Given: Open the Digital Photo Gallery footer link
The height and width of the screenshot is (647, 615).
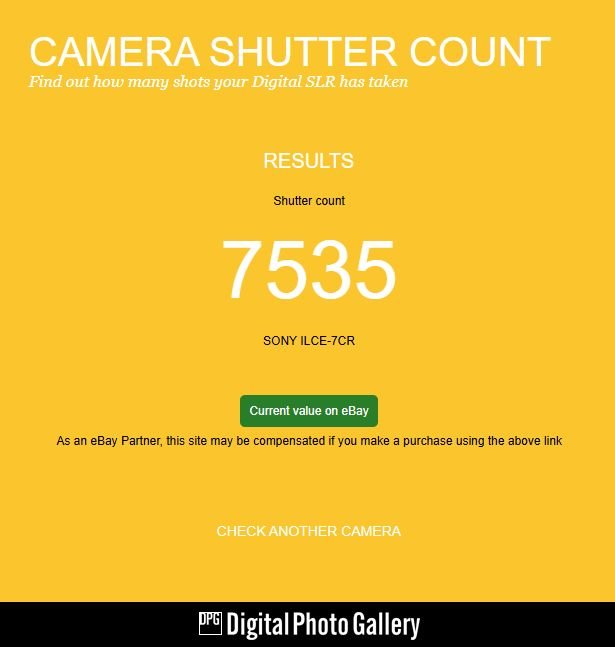Looking at the screenshot, I should coord(308,625).
